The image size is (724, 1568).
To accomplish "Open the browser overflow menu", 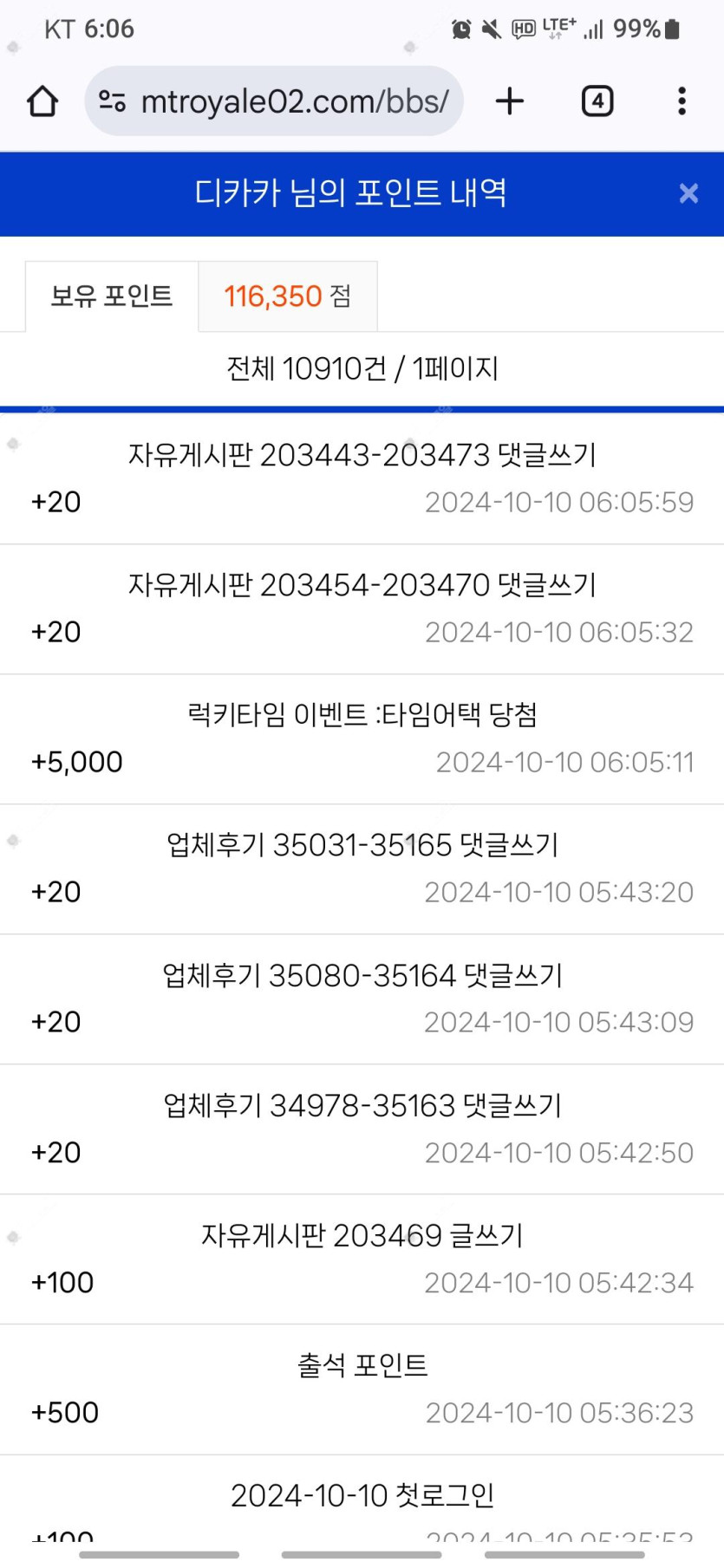I will (x=682, y=101).
